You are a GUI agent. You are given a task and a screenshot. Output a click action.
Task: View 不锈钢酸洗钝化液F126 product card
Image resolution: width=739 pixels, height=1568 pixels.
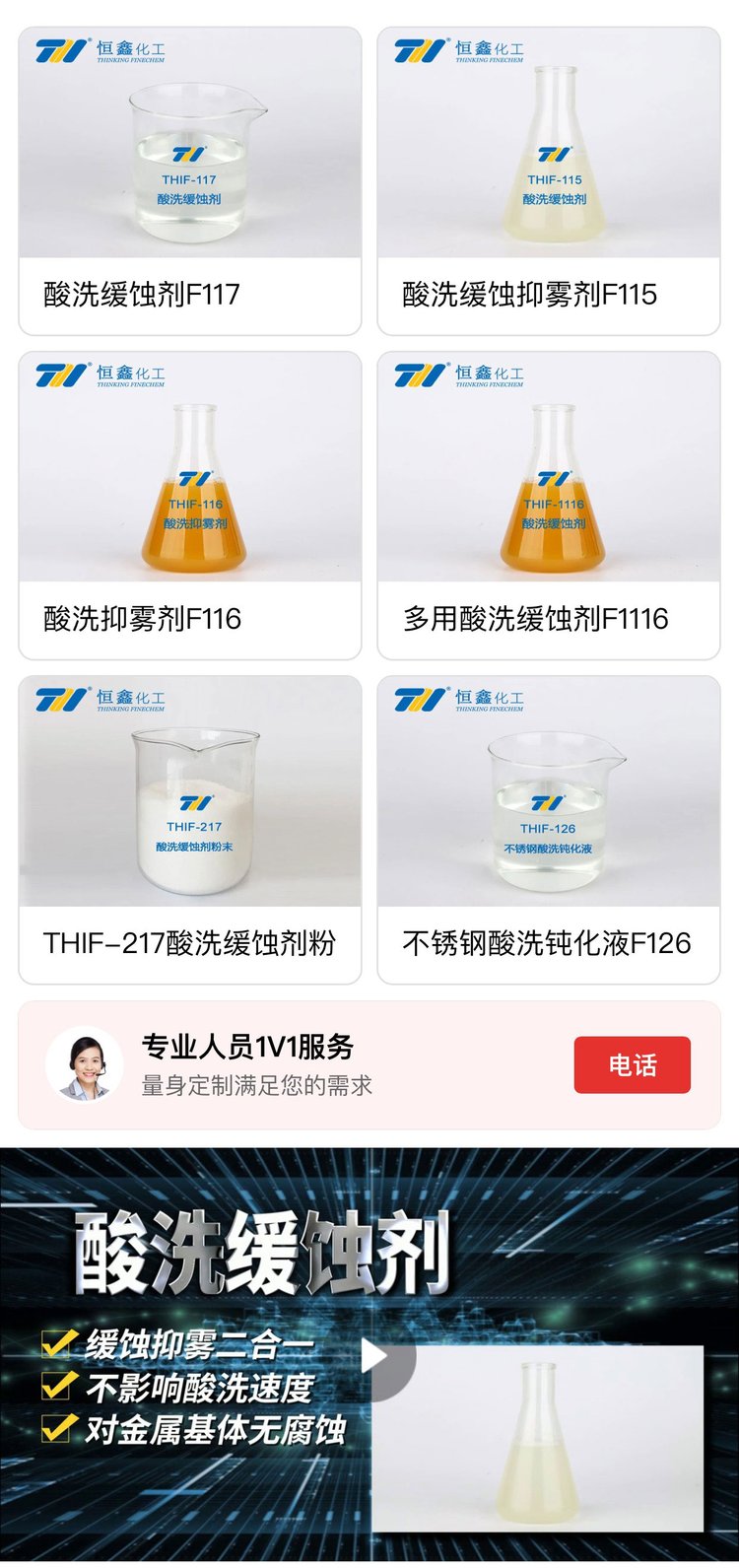549,829
